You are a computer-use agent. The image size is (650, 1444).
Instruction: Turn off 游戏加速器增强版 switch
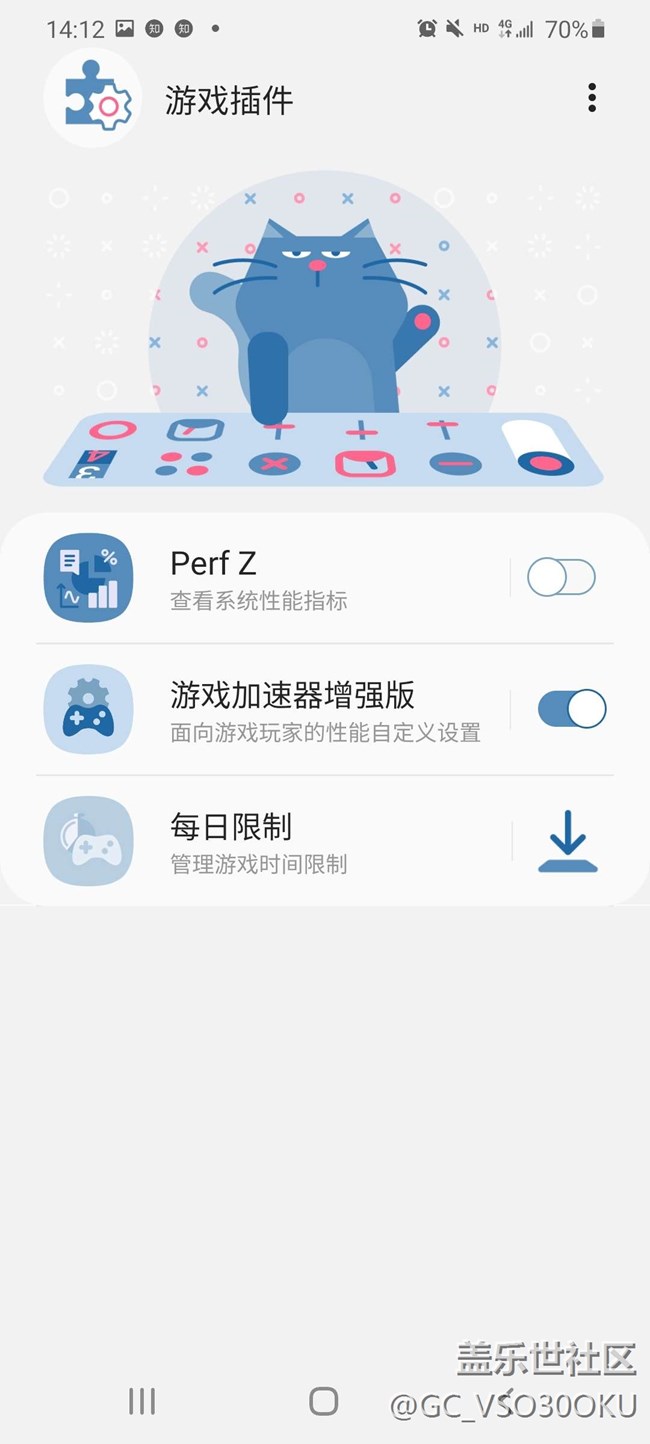571,709
